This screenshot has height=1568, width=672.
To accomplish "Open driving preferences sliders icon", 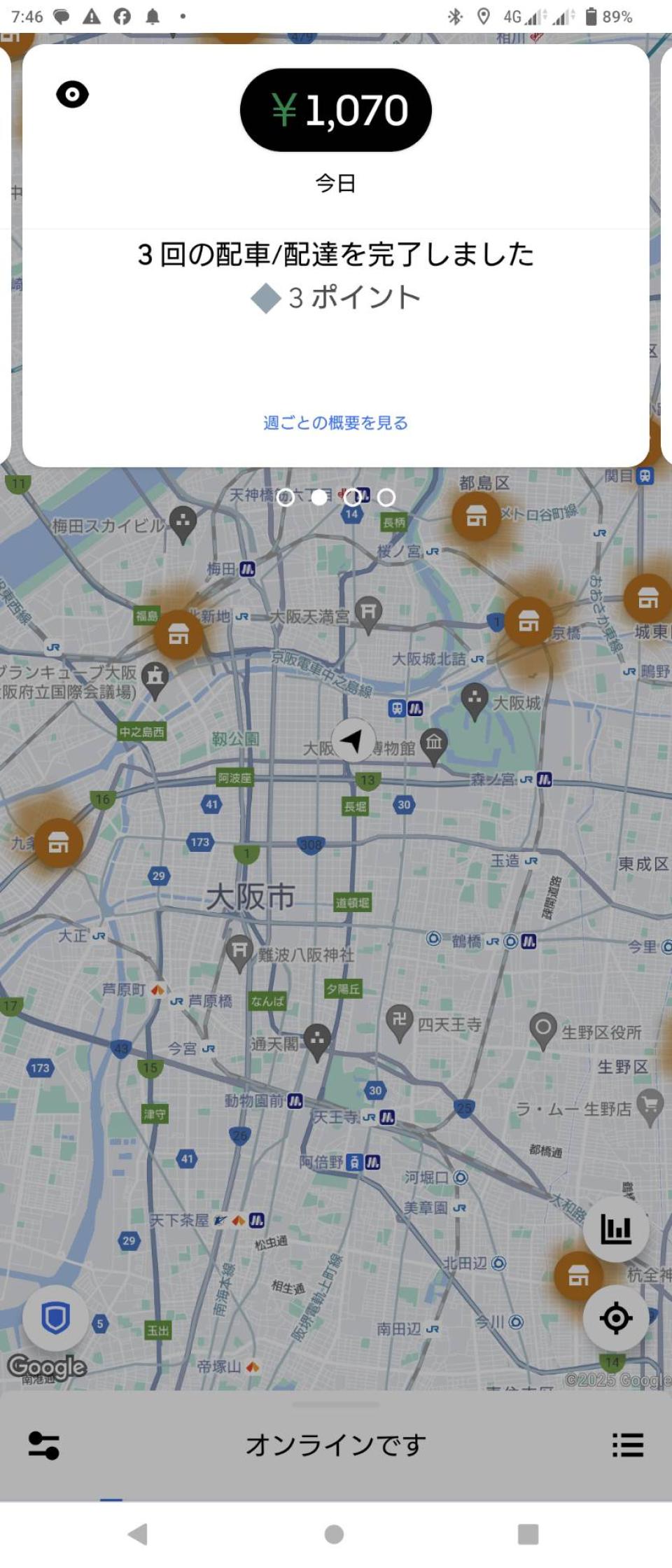I will (43, 1445).
